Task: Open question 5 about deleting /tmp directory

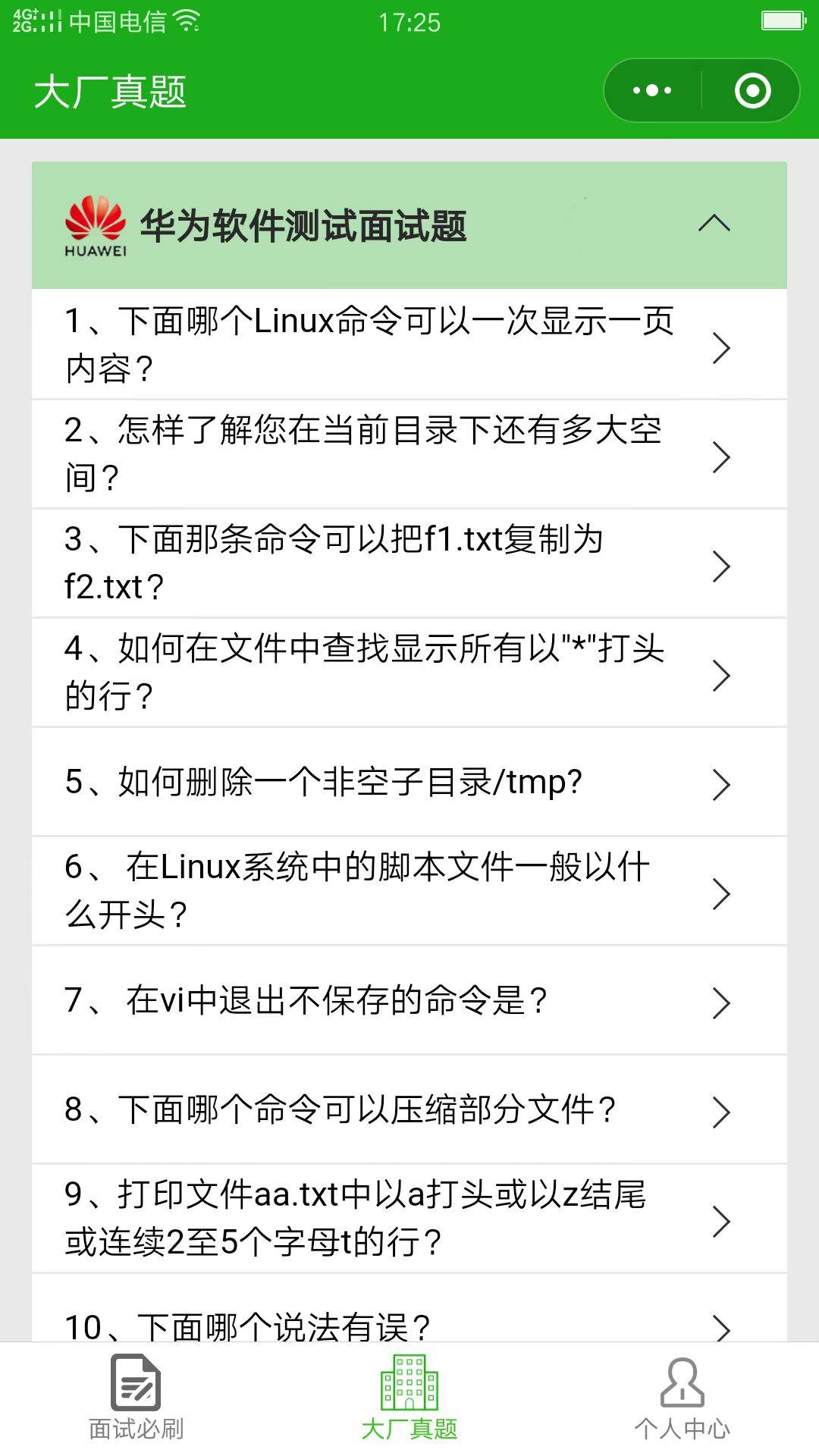Action: 409,782
